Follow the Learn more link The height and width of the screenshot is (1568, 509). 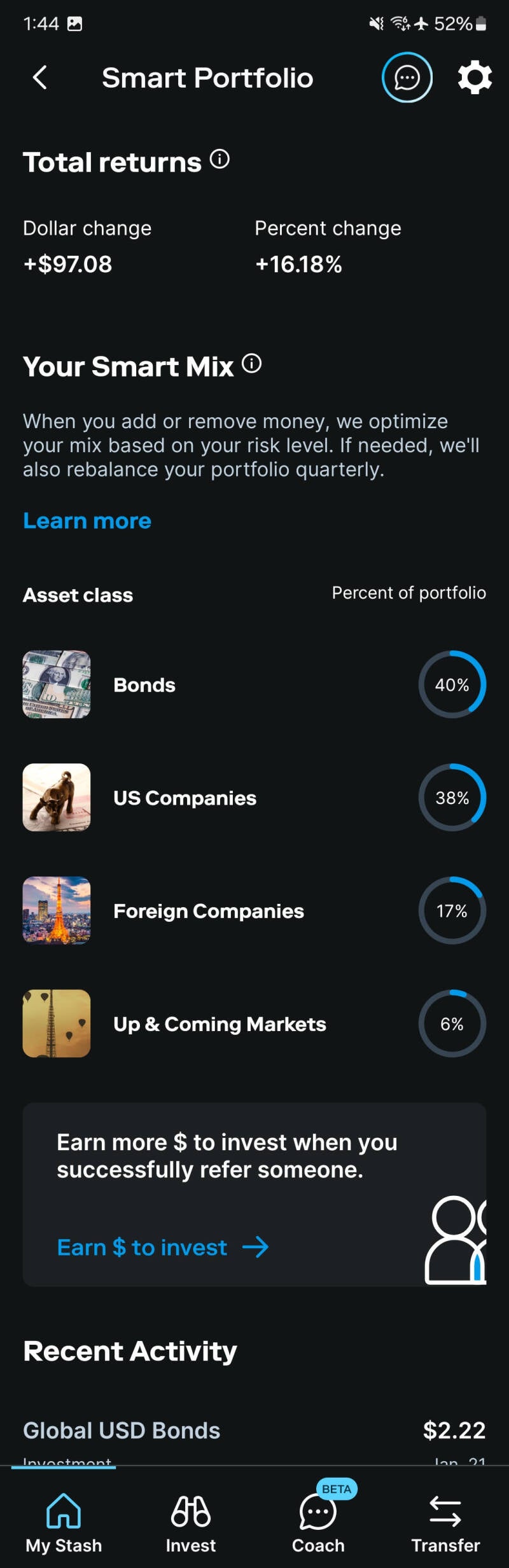pos(87,521)
